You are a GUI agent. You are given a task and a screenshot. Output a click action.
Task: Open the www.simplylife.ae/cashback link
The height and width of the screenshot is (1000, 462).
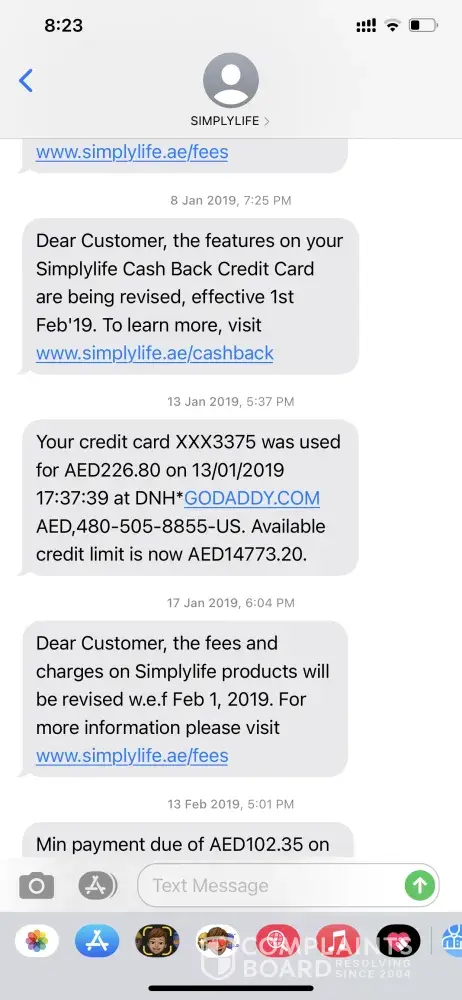[154, 353]
